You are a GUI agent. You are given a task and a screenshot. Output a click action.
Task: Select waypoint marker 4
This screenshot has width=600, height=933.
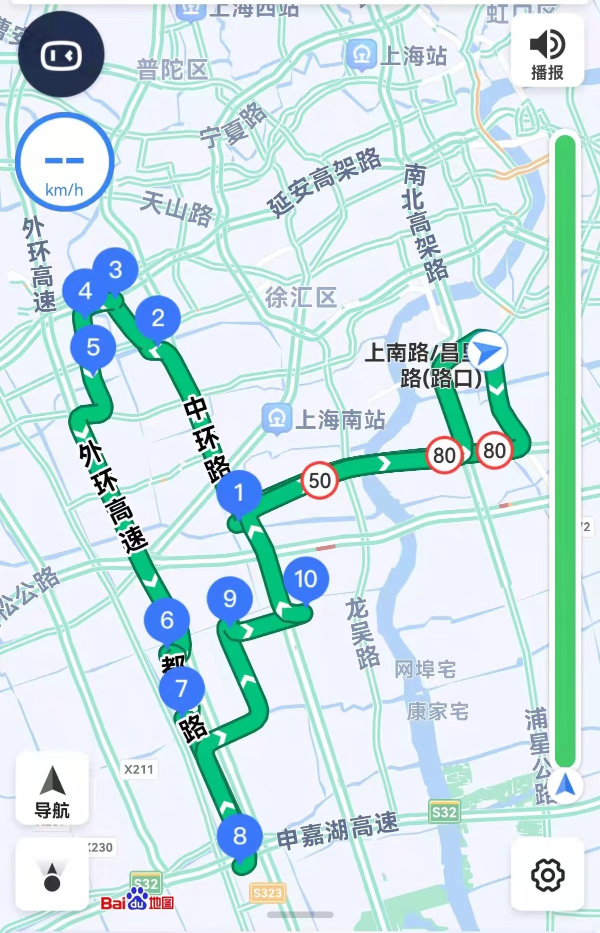coord(85,291)
